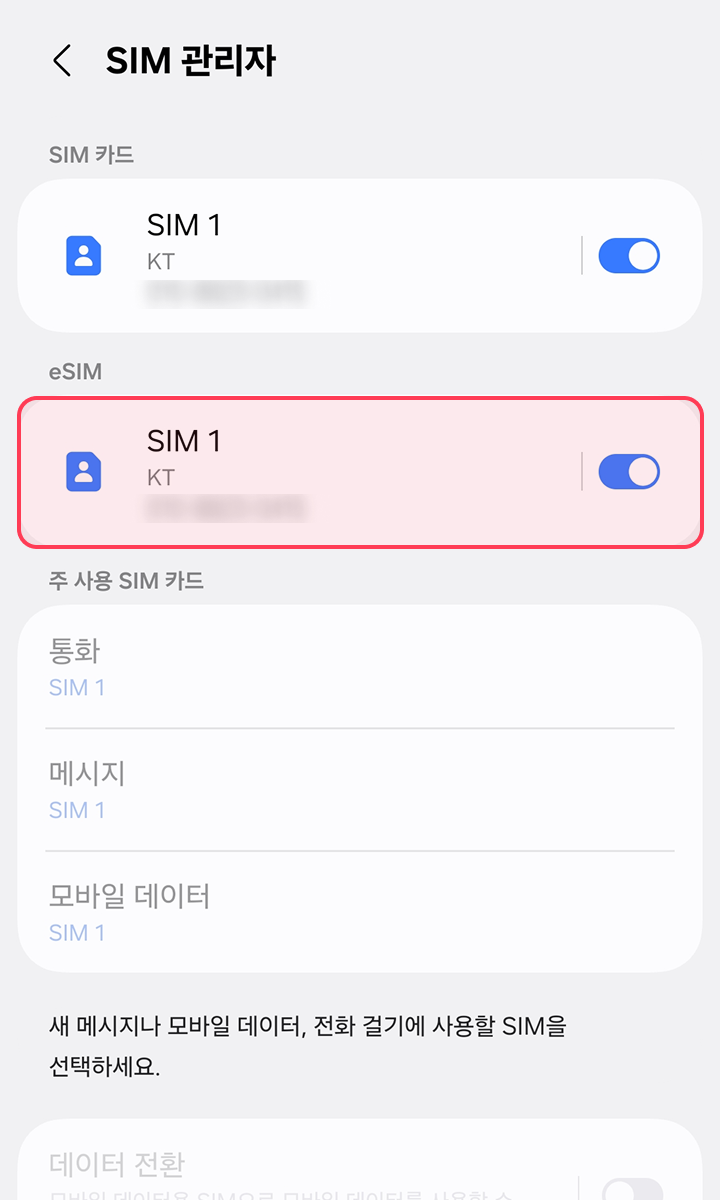The image size is (720, 1200).
Task: Open SIM 1 under SIM 카드 section
Action: click(300, 256)
